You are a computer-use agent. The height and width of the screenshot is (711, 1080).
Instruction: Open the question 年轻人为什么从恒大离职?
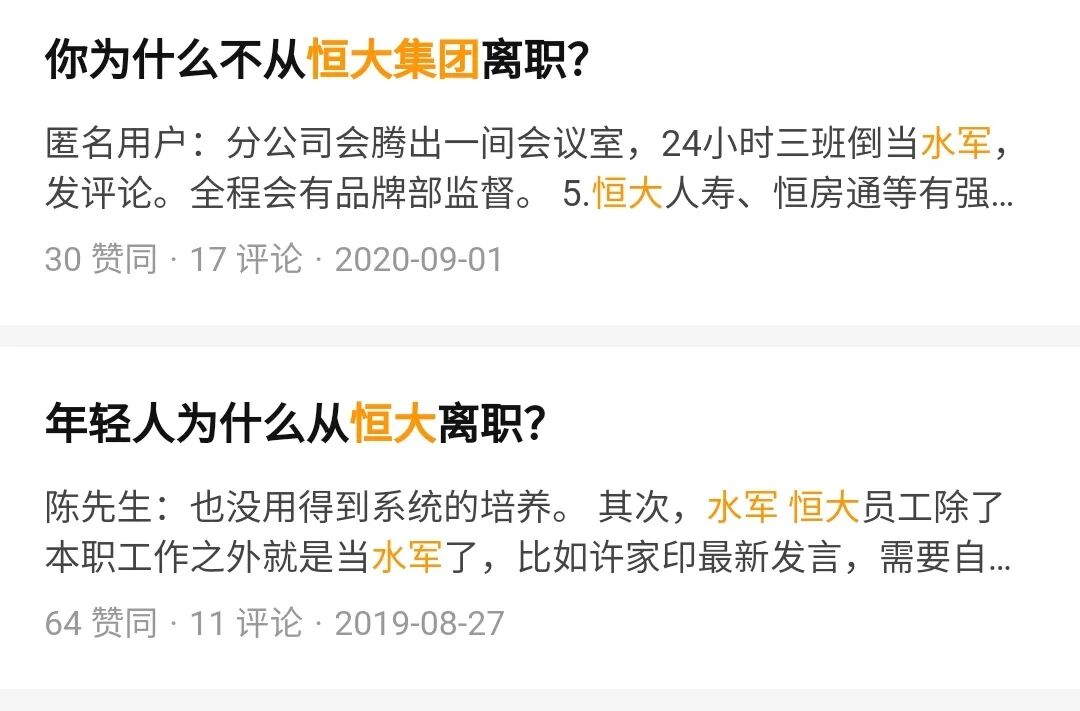295,425
